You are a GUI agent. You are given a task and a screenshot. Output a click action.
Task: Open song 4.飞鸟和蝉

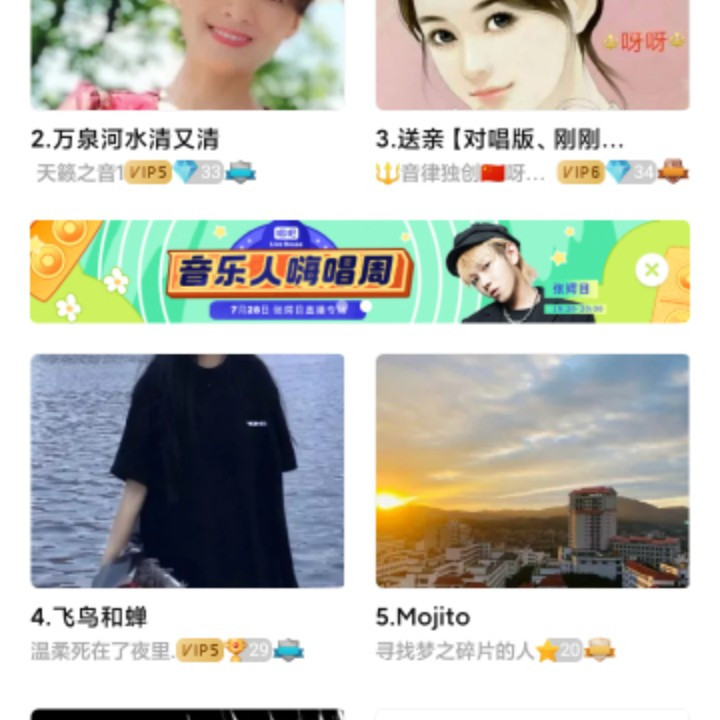(187, 470)
